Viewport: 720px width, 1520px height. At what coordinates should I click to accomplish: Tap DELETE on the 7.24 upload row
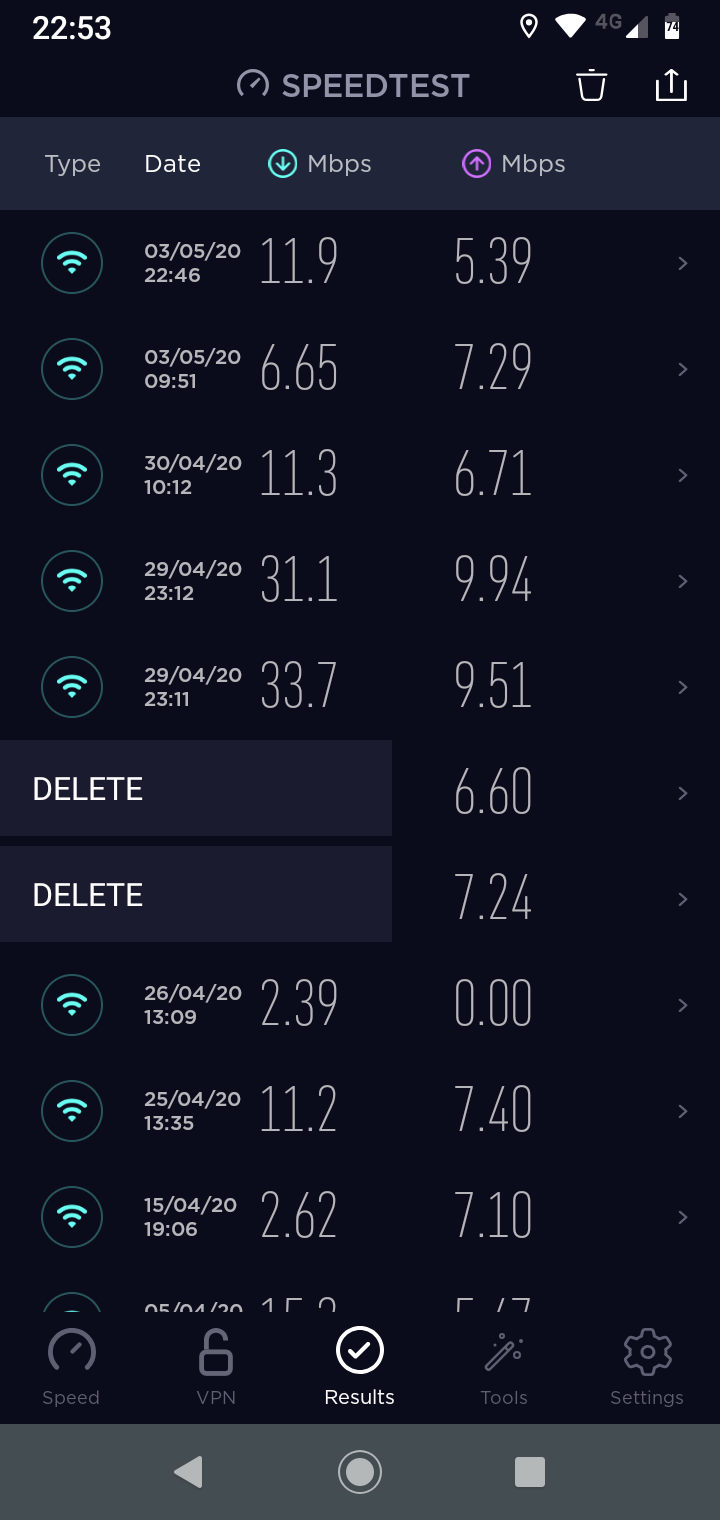point(88,895)
